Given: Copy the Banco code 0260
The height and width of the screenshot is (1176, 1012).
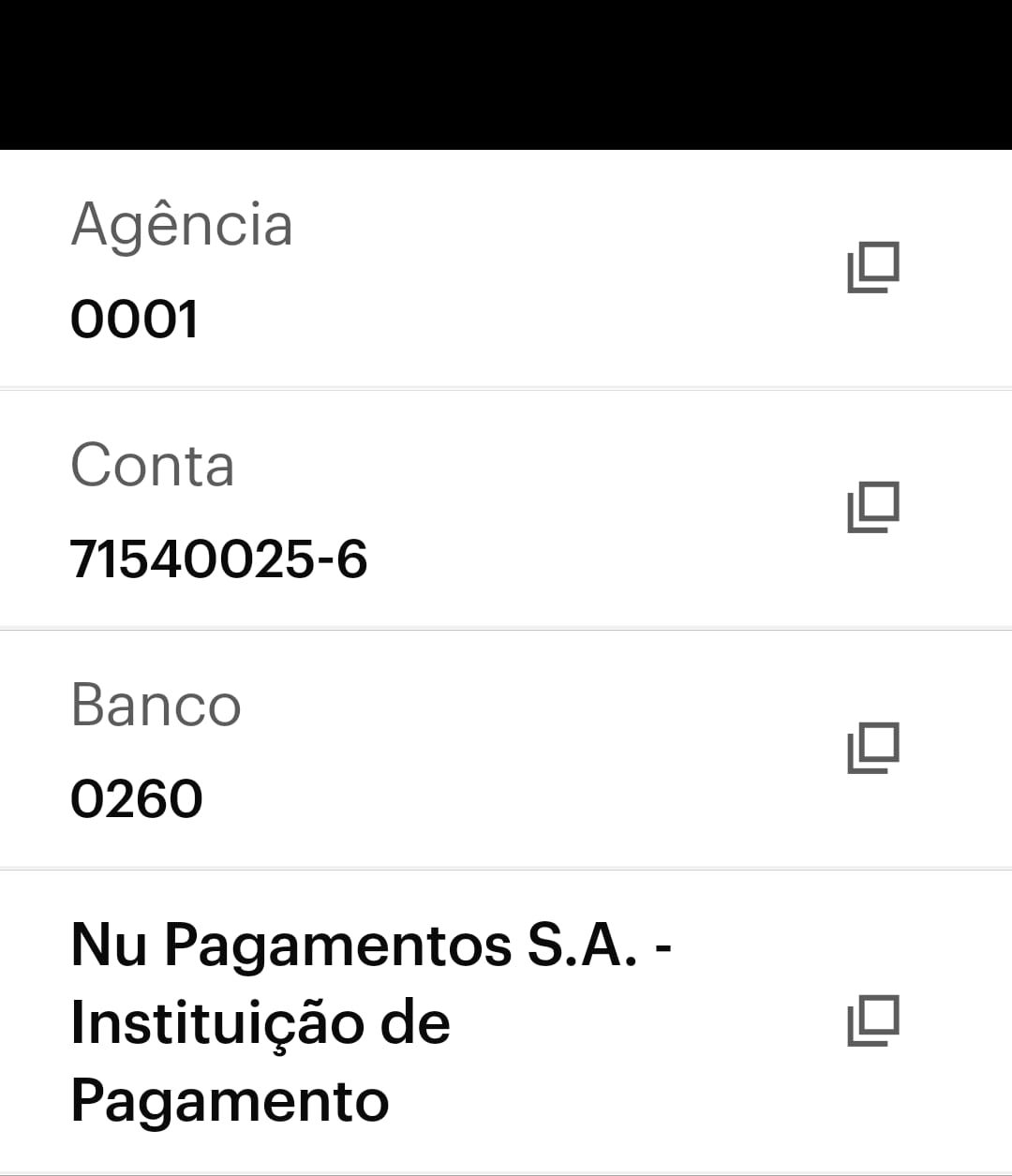Looking at the screenshot, I should [873, 748].
